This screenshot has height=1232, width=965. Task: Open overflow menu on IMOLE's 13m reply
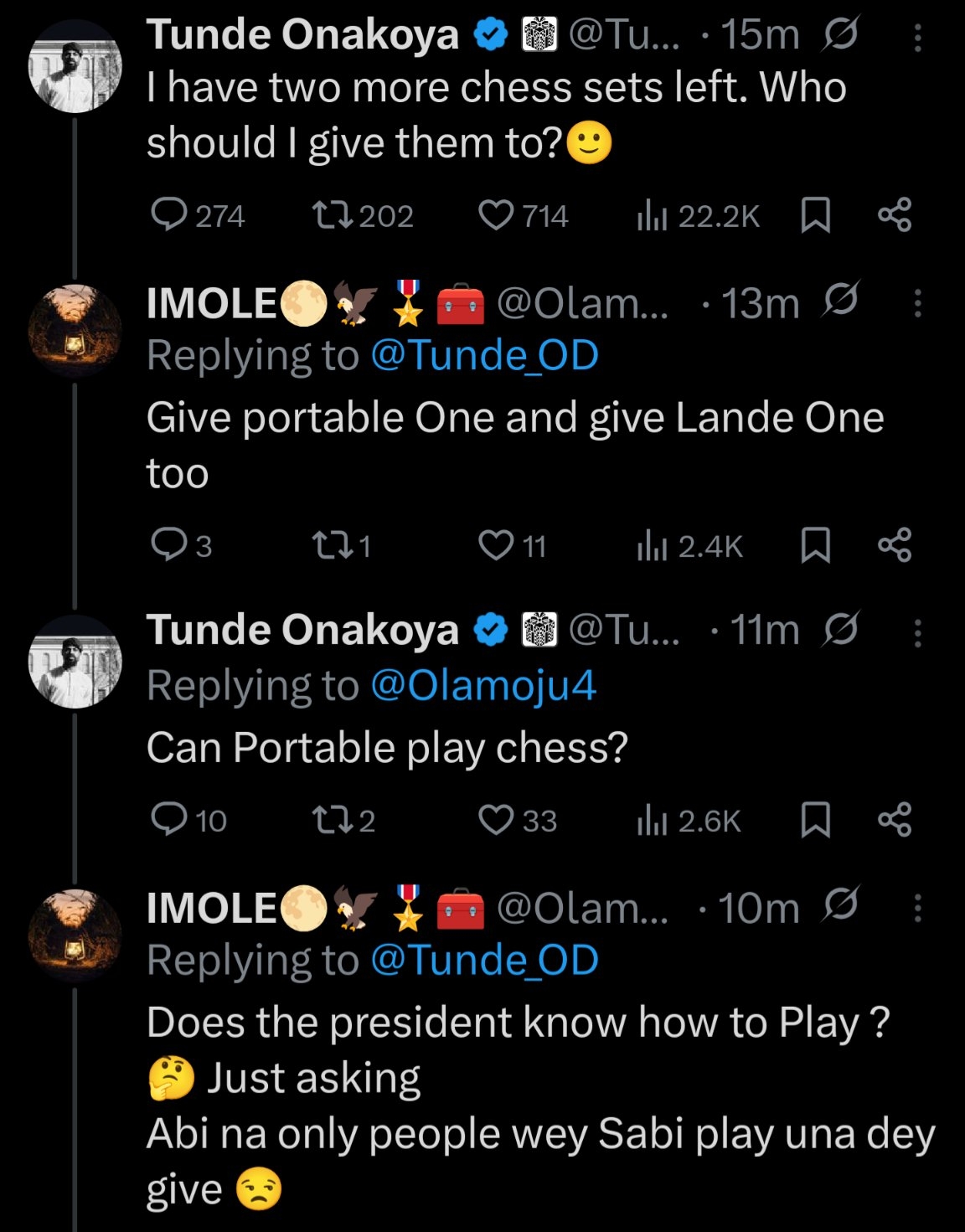click(917, 303)
